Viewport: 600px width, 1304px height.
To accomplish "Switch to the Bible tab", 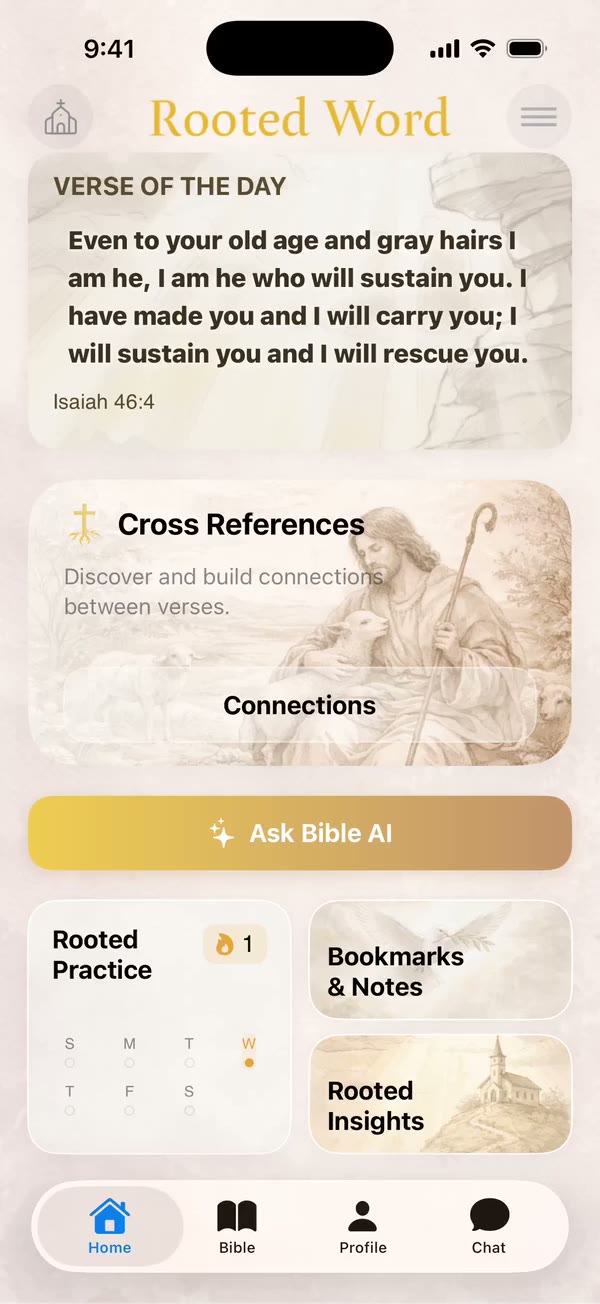I will click(237, 1227).
